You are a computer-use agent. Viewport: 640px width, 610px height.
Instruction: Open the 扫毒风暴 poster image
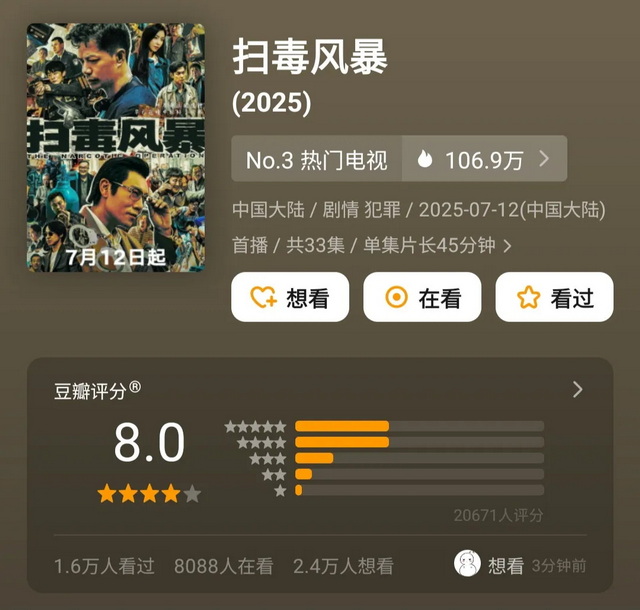coord(115,147)
